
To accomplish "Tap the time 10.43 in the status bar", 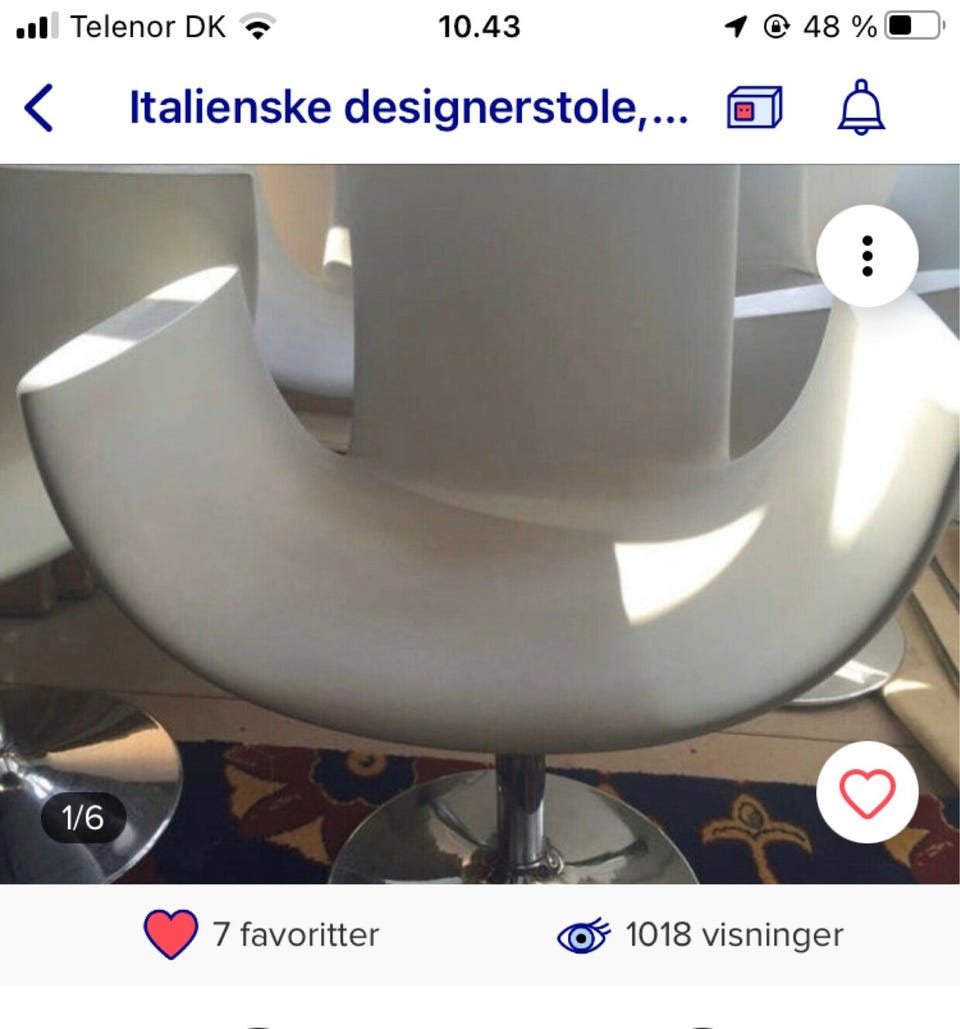I will click(479, 25).
